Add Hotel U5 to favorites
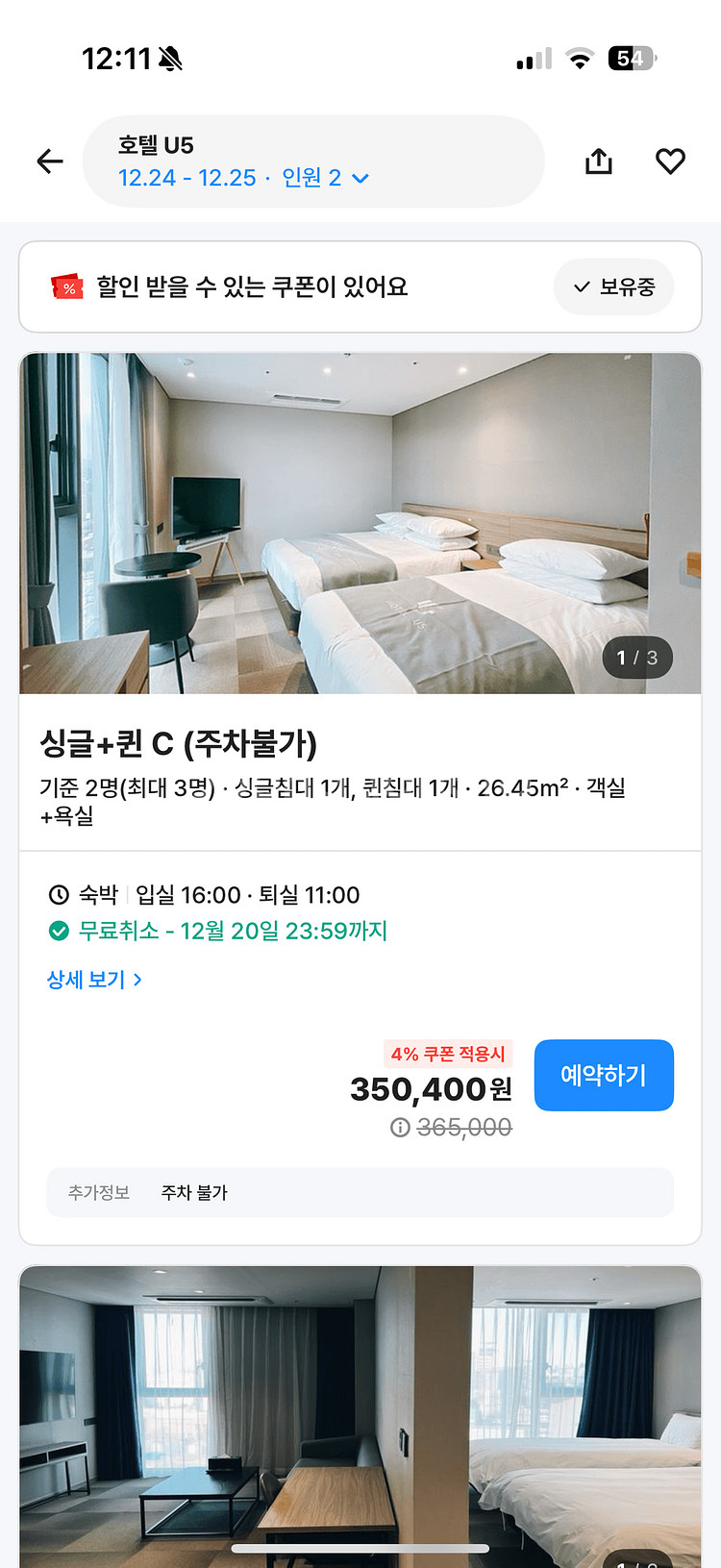 [670, 162]
